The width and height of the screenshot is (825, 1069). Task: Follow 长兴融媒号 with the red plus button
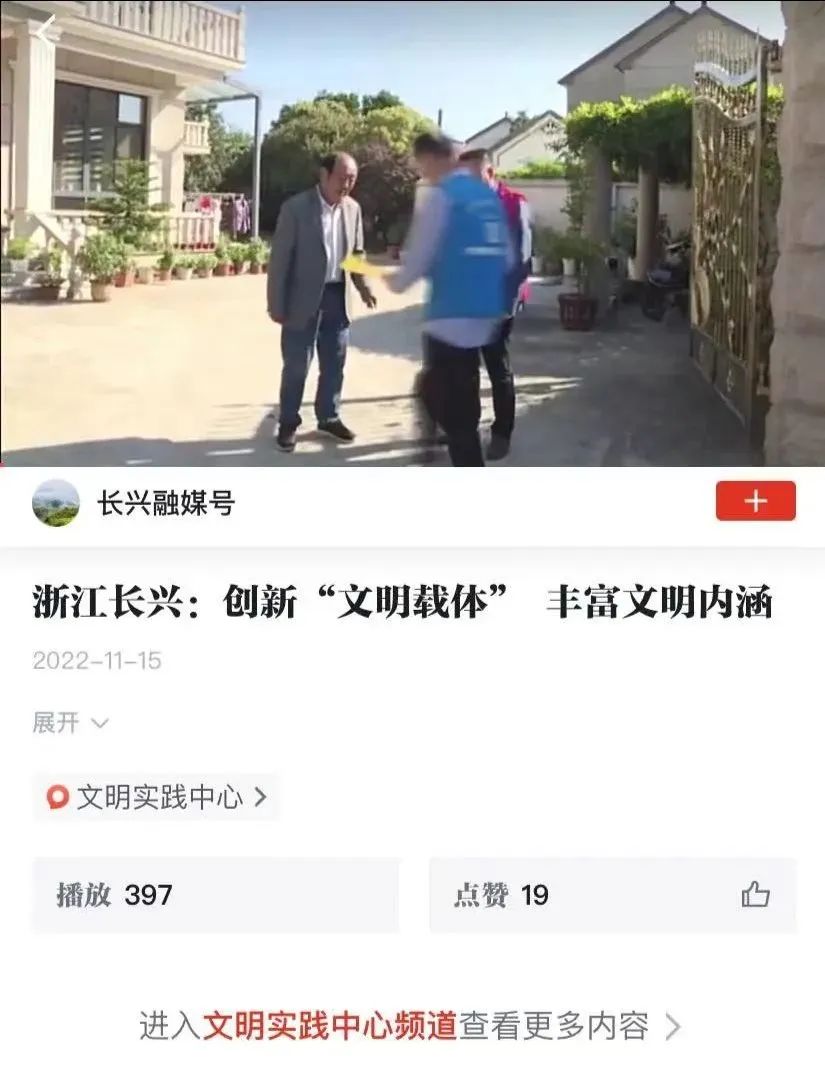[x=755, y=501]
